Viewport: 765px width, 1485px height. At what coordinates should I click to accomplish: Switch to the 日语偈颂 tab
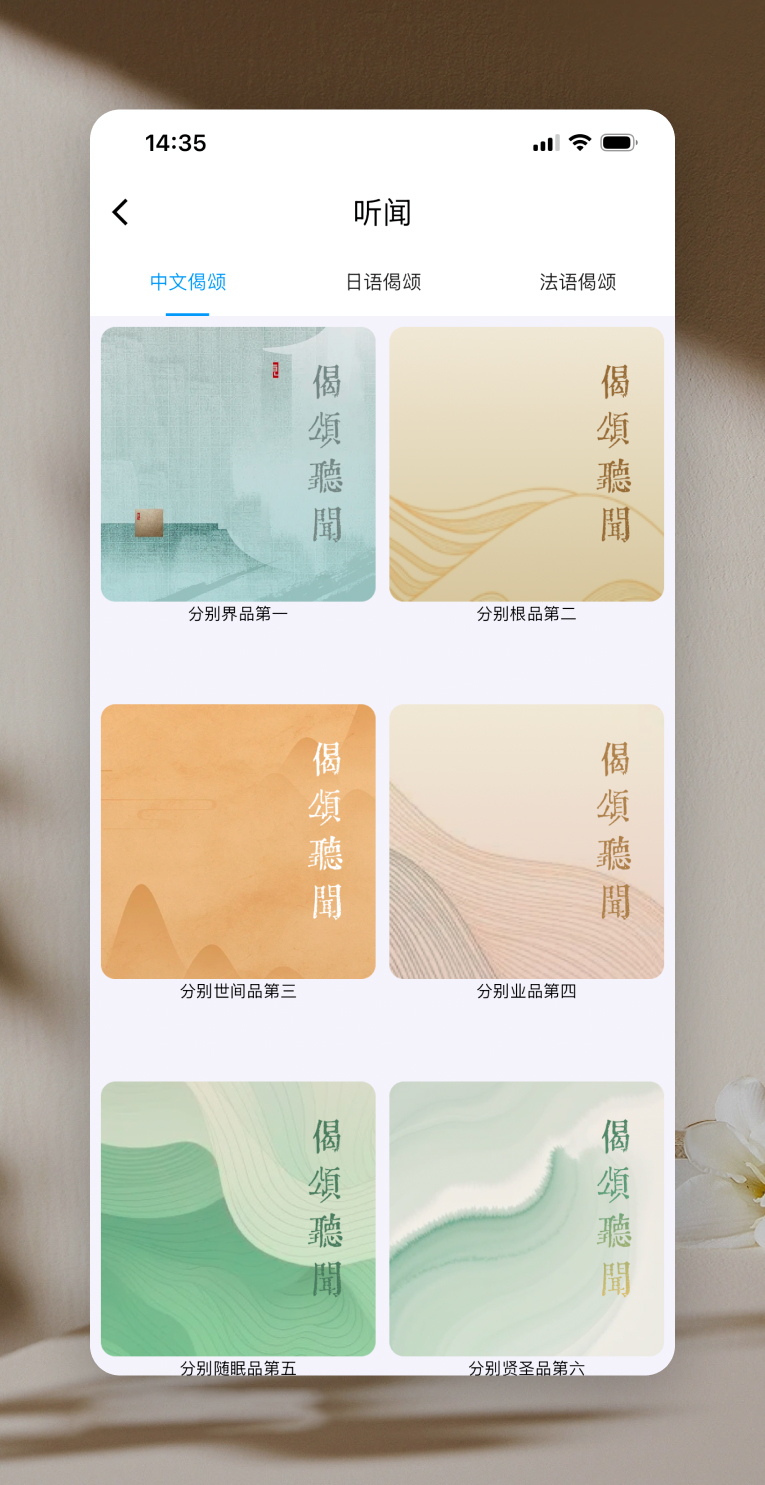tap(383, 282)
